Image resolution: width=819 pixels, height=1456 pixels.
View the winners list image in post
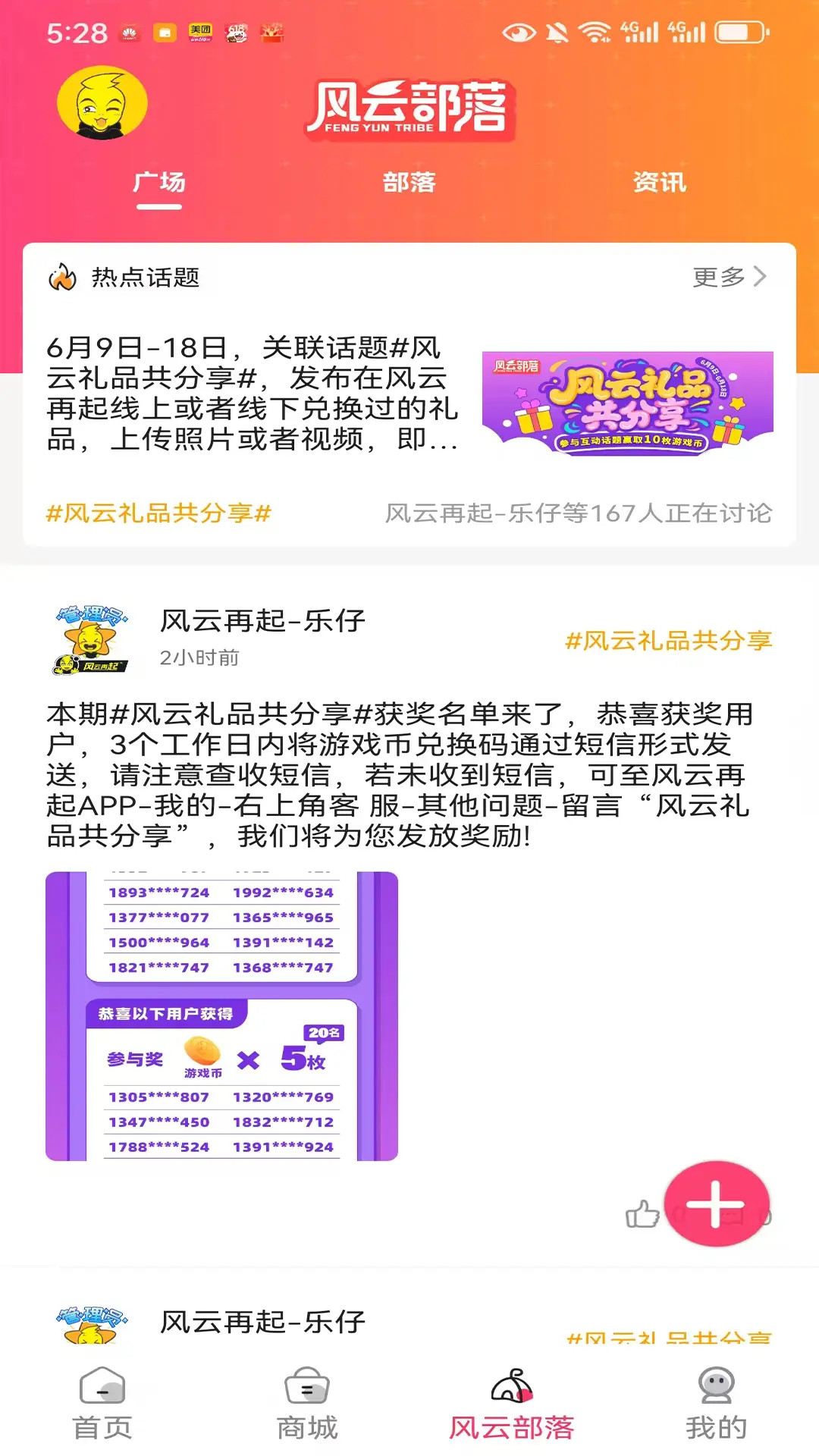point(221,1016)
